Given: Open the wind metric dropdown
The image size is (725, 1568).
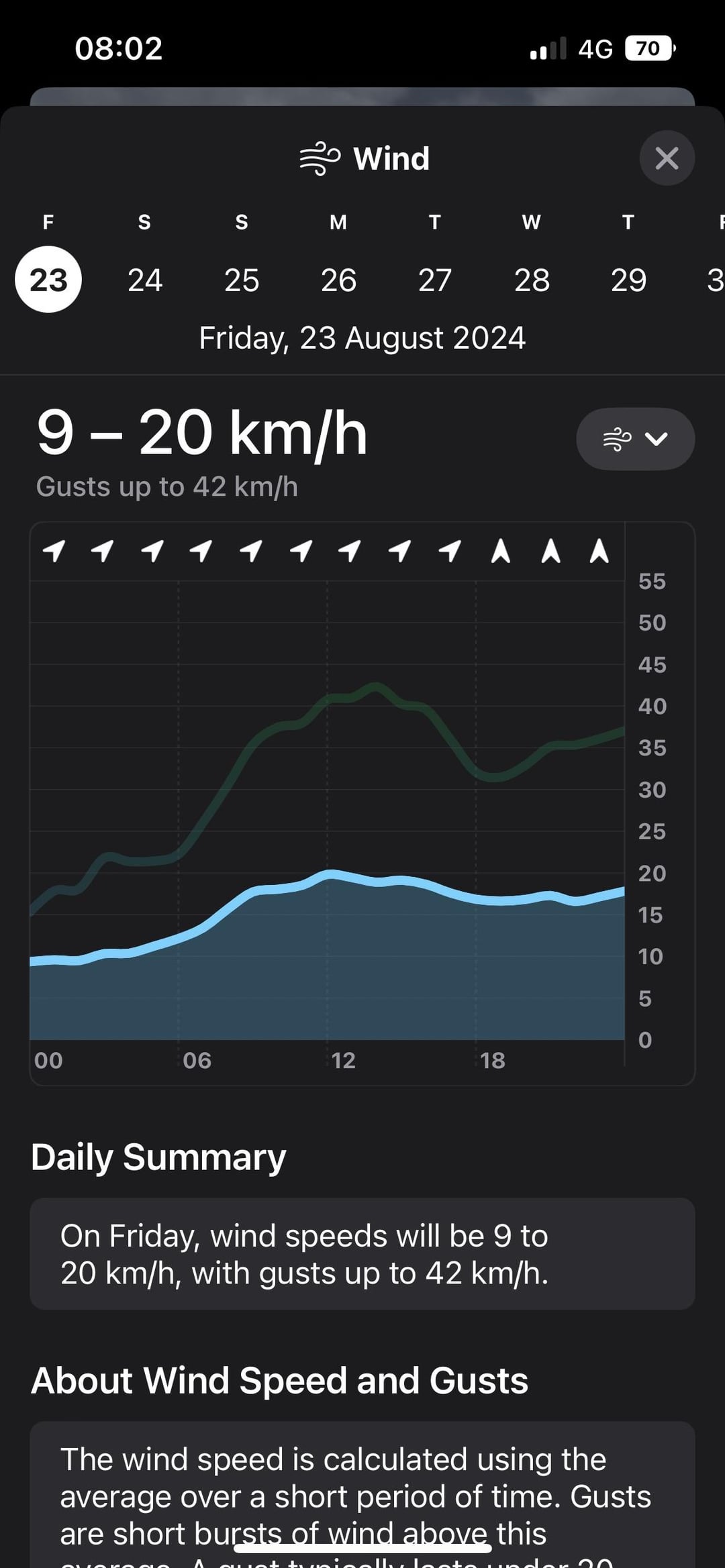Looking at the screenshot, I should (x=635, y=439).
